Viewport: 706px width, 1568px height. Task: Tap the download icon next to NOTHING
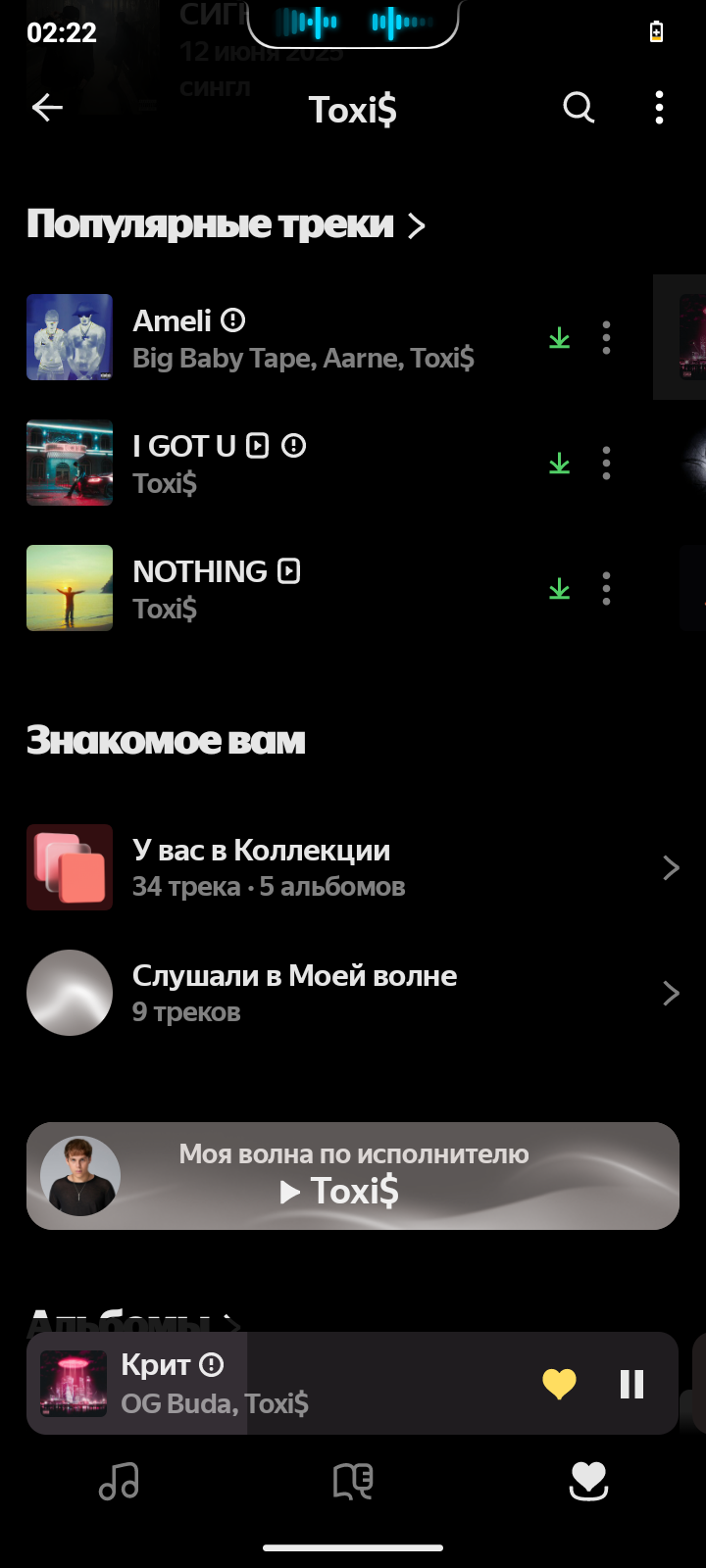(559, 589)
